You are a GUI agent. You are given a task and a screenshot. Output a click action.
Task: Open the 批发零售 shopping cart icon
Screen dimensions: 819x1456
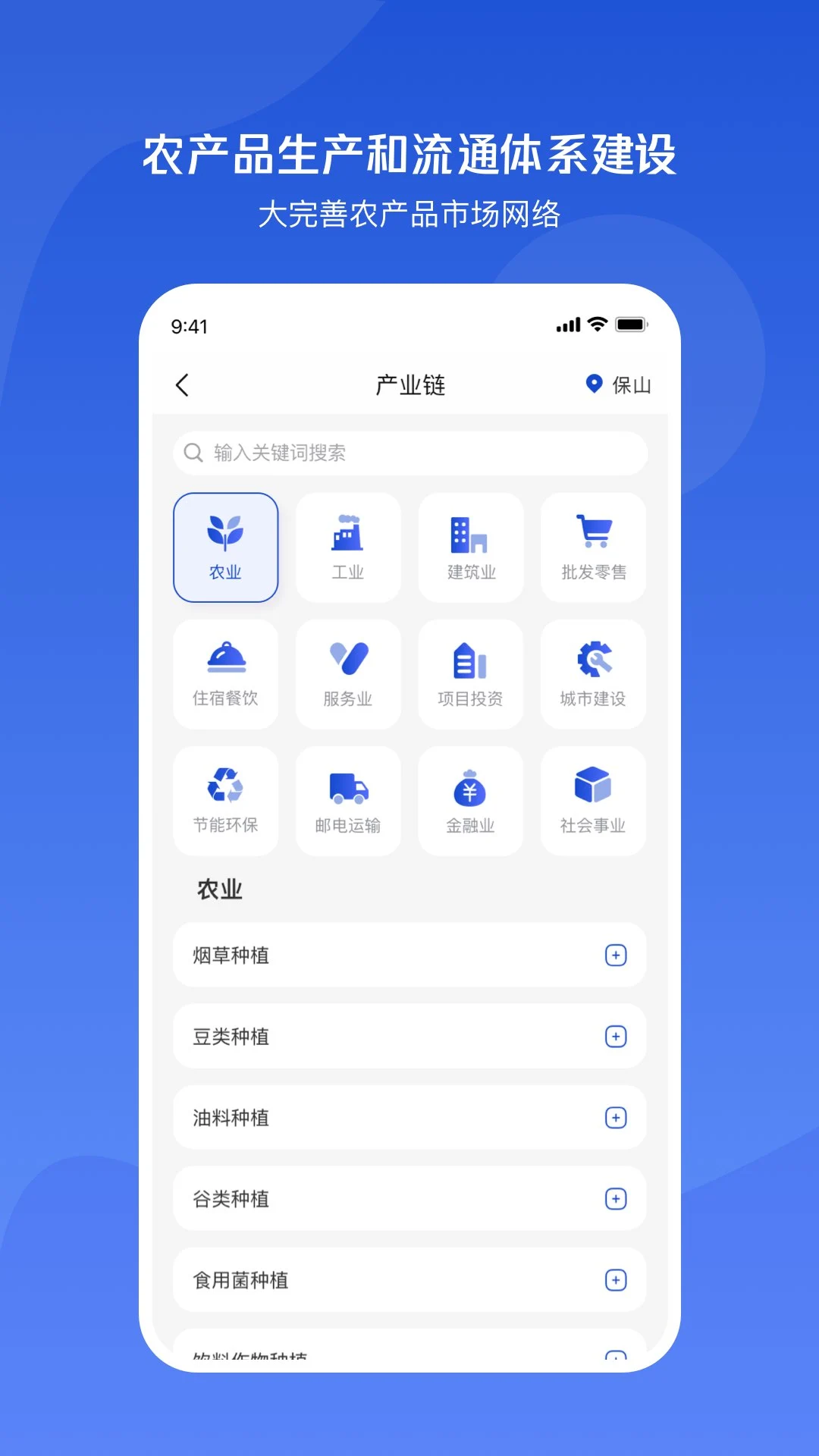tap(594, 546)
